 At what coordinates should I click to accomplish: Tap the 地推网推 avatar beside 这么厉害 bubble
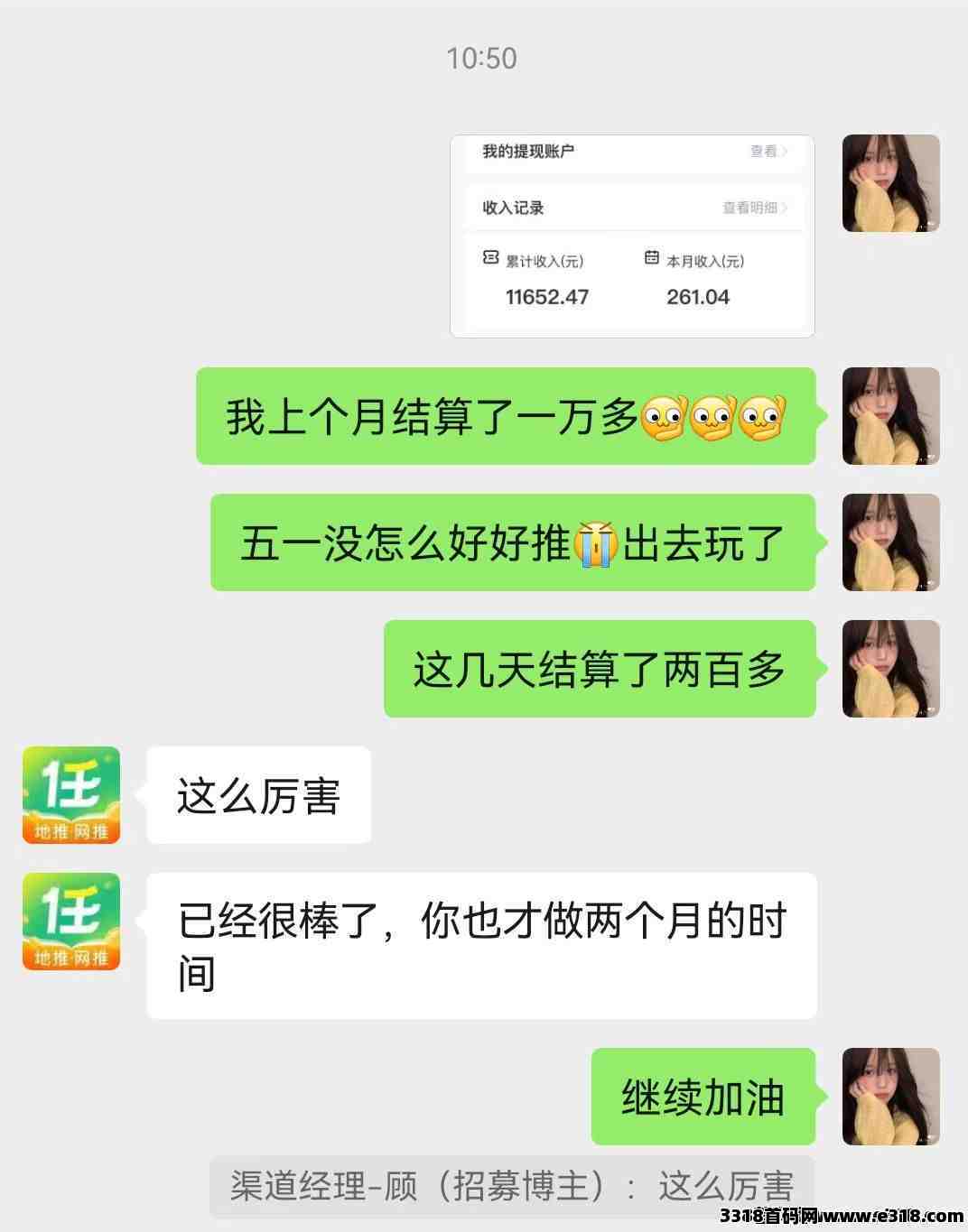click(71, 795)
